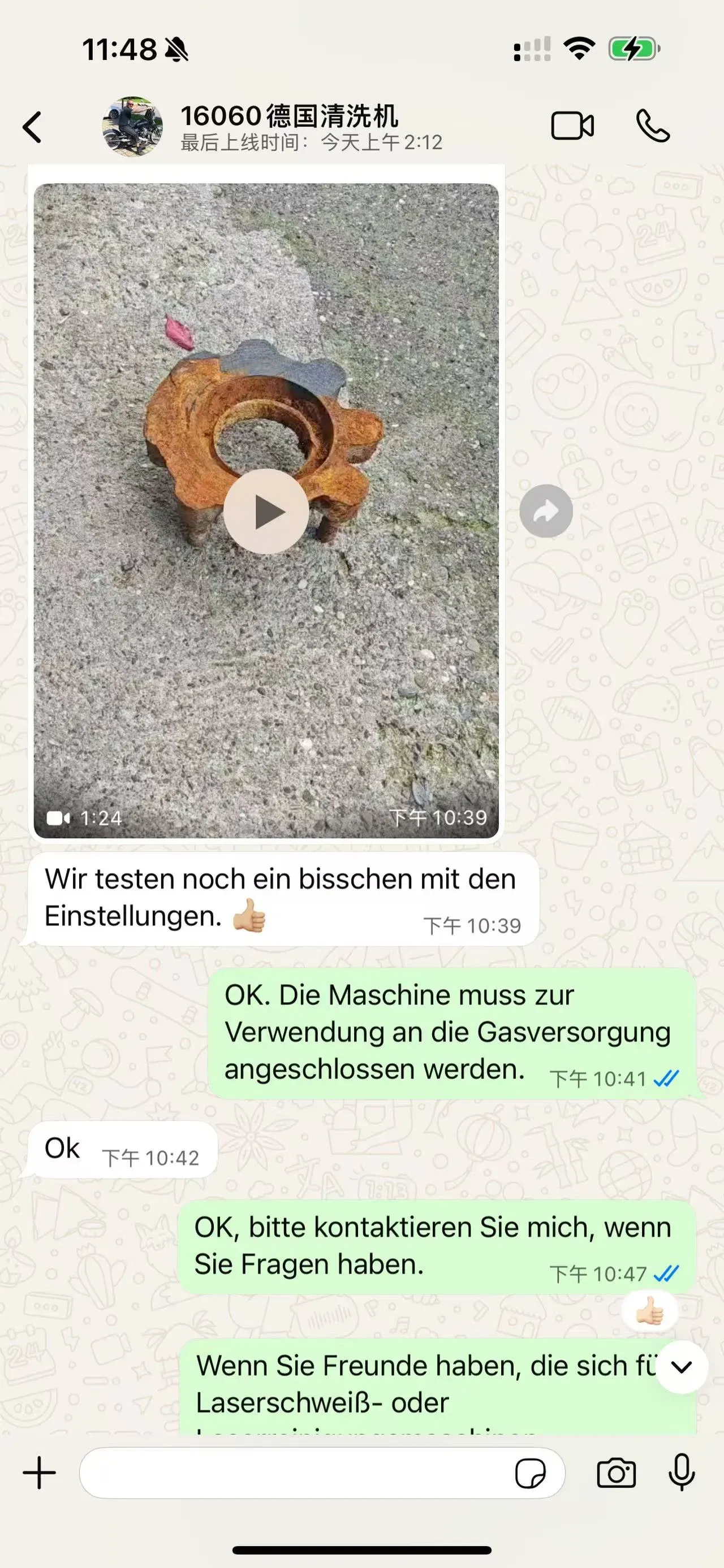View the thumbs-up reaction on the message
724x1568 pixels.
(650, 1311)
